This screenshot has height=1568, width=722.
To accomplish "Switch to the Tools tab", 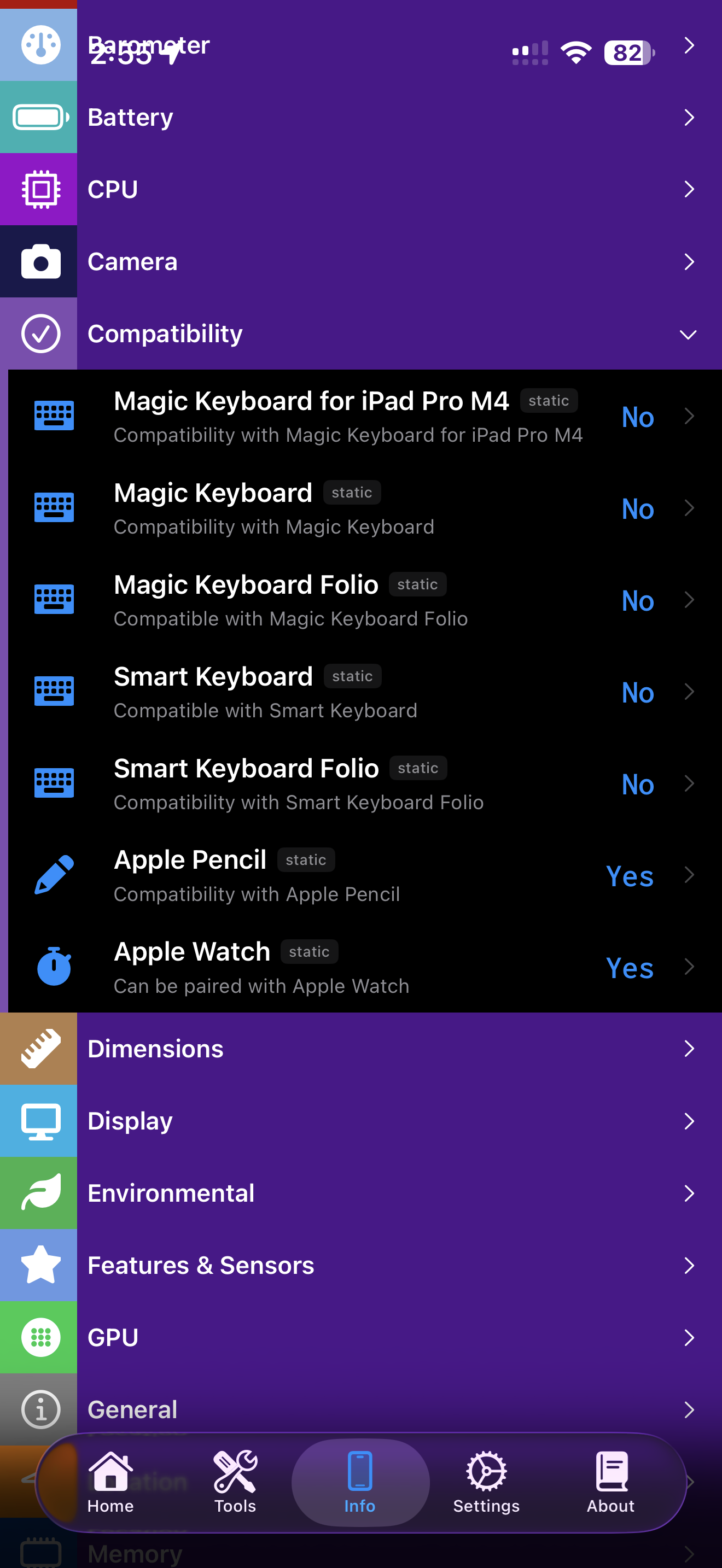I will click(x=235, y=1483).
